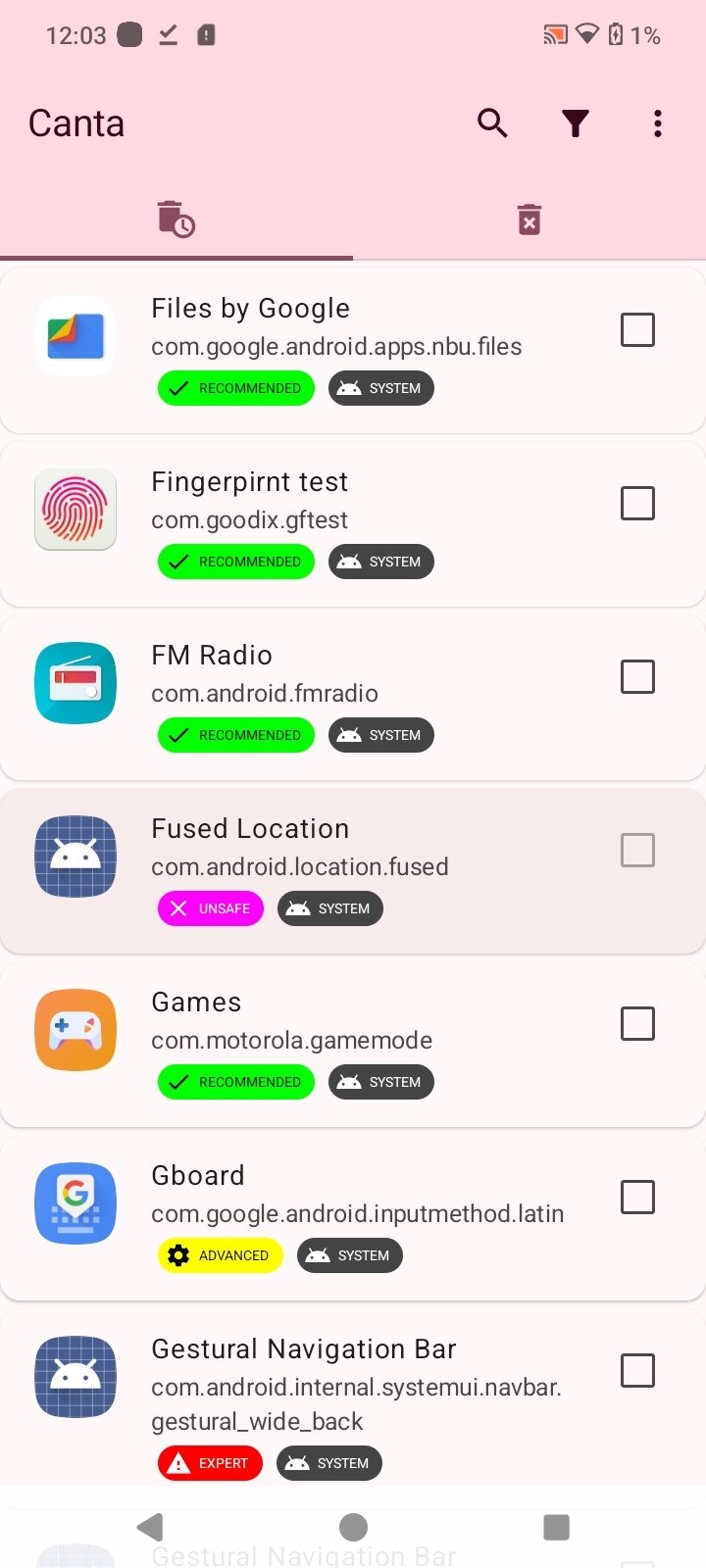Check the Gestural Navigation Bar checkbox
This screenshot has height=1568, width=706.
point(637,1370)
